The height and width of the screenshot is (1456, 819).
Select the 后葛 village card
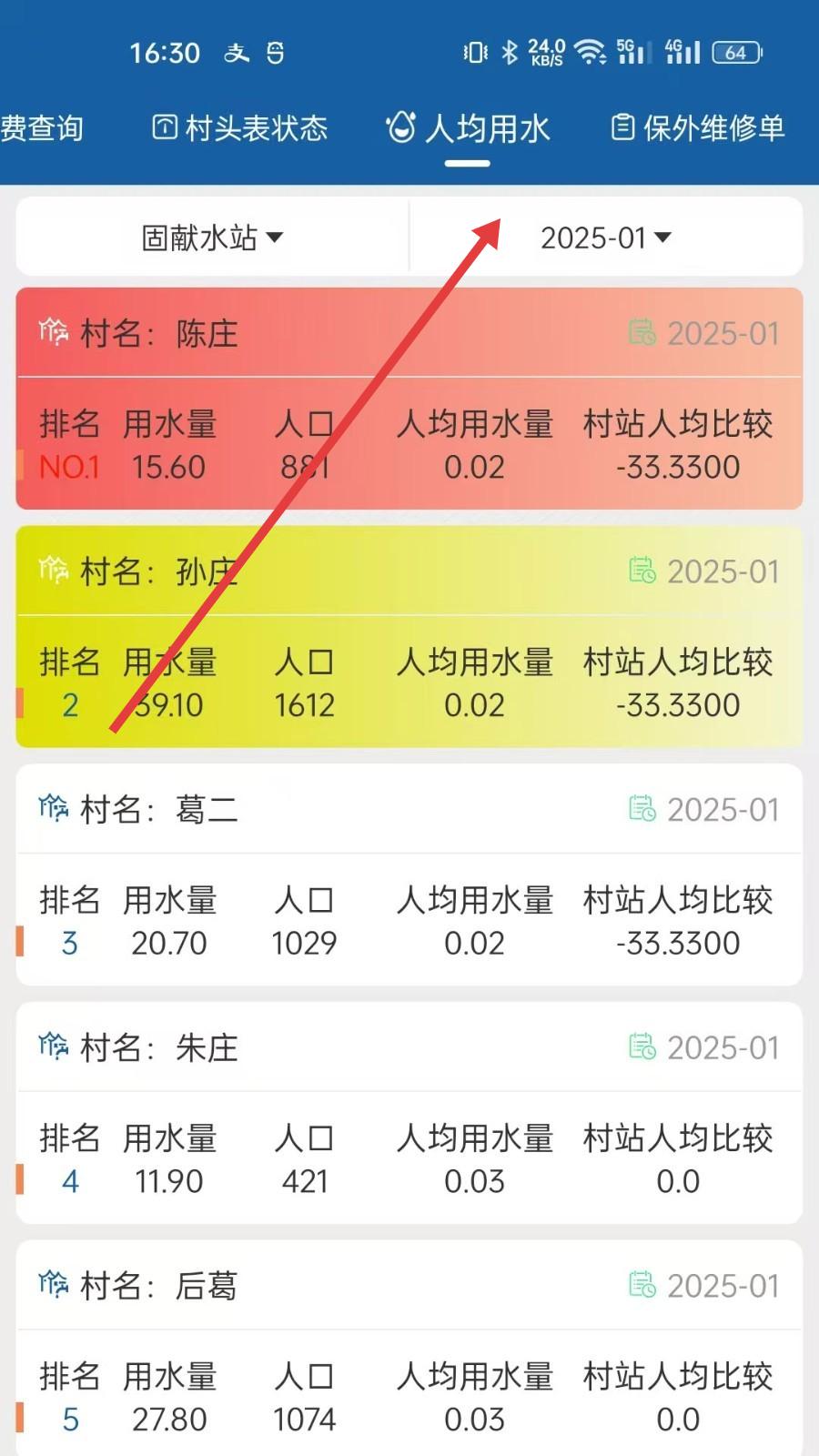(409, 1349)
